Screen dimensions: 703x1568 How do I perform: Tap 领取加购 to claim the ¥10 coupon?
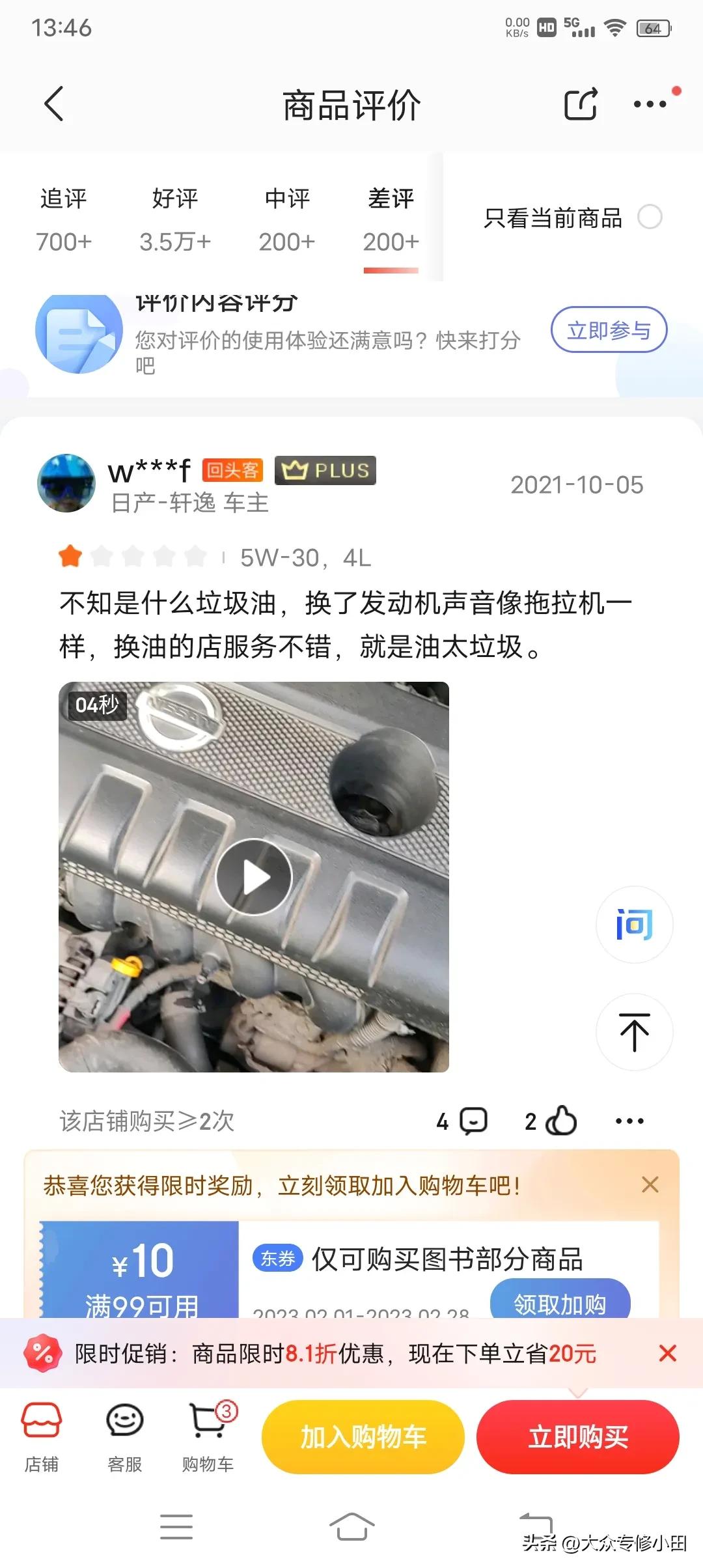click(x=562, y=1302)
